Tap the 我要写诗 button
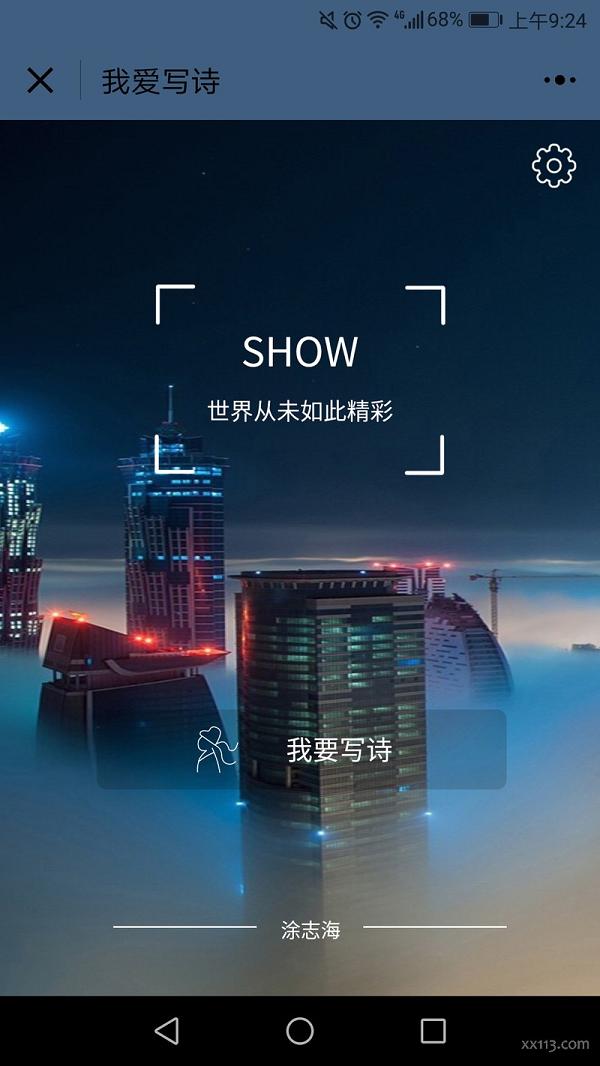The image size is (600, 1066). click(301, 750)
